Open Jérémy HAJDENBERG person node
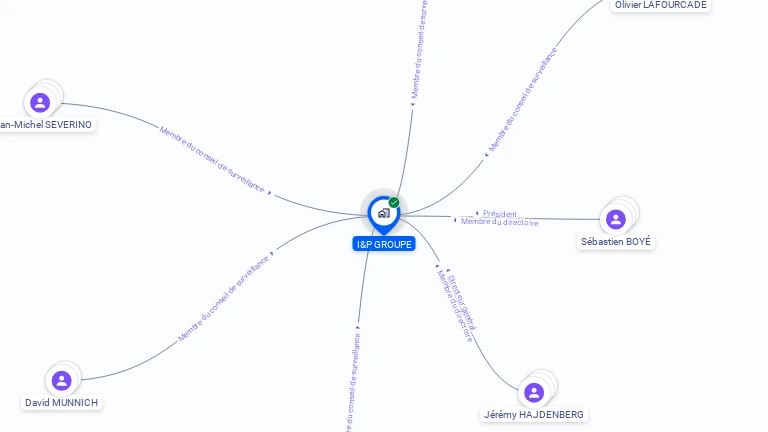The width and height of the screenshot is (768, 432). [x=534, y=392]
